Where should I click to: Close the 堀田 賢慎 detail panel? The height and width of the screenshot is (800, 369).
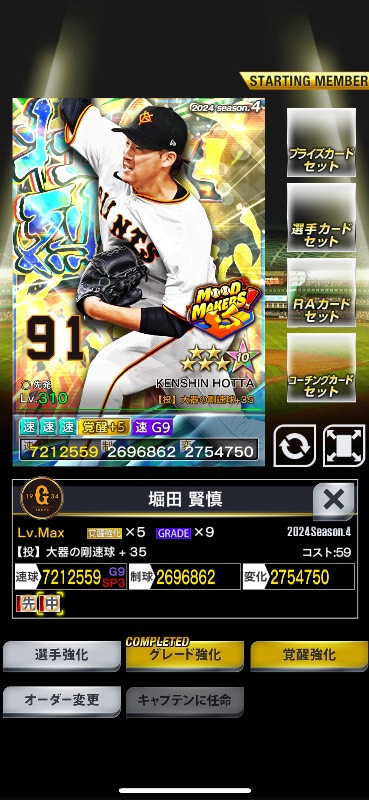[x=333, y=501]
